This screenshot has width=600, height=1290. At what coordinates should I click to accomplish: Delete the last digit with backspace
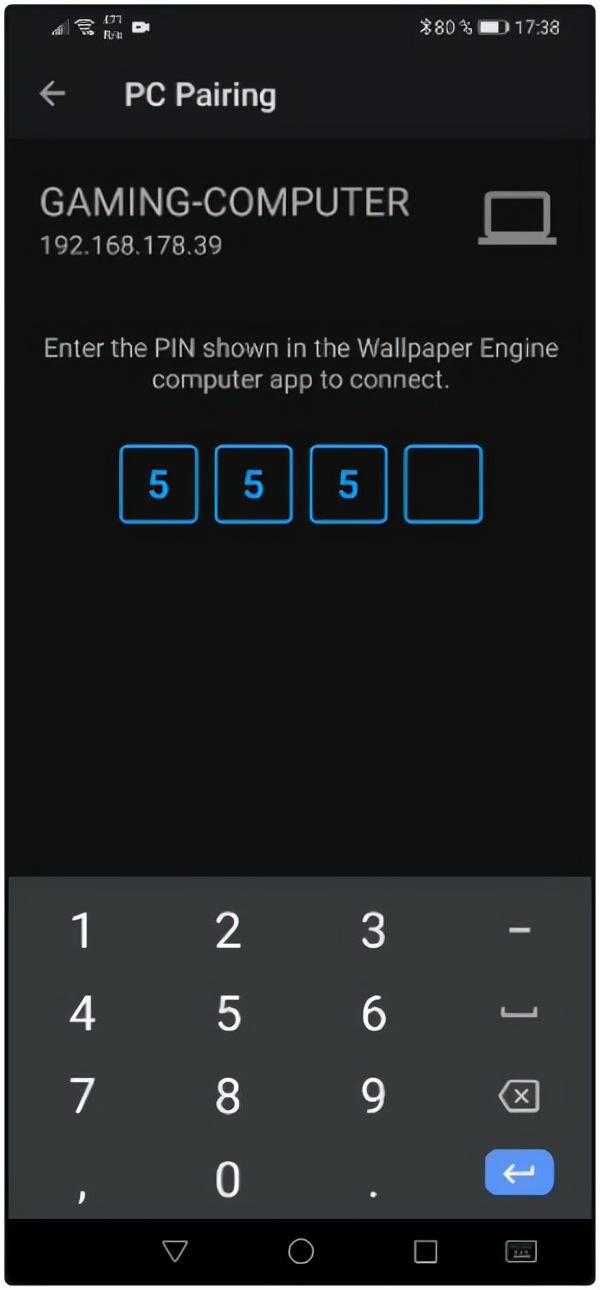pos(518,1097)
